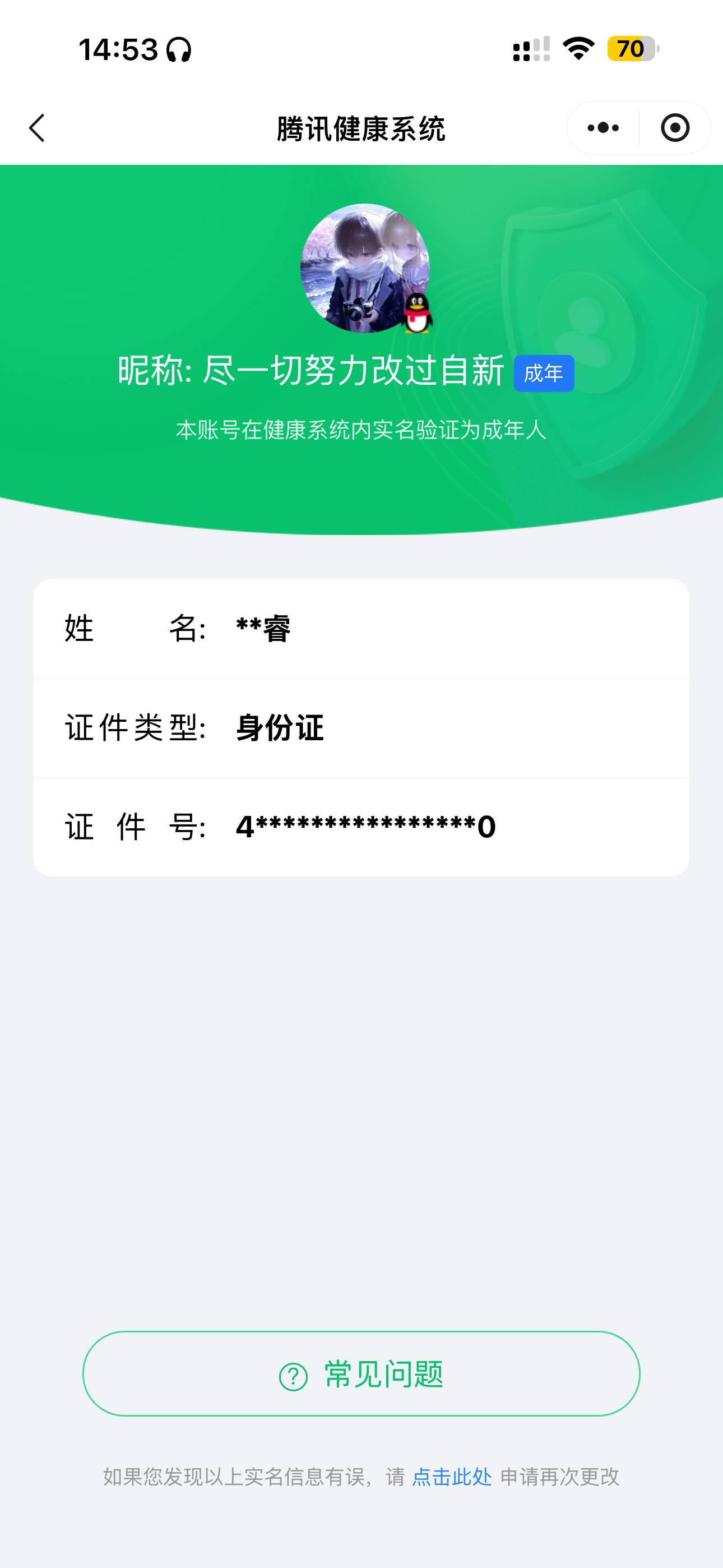This screenshot has height=1568, width=723.
Task: Click the back arrow to go back
Action: point(36,127)
